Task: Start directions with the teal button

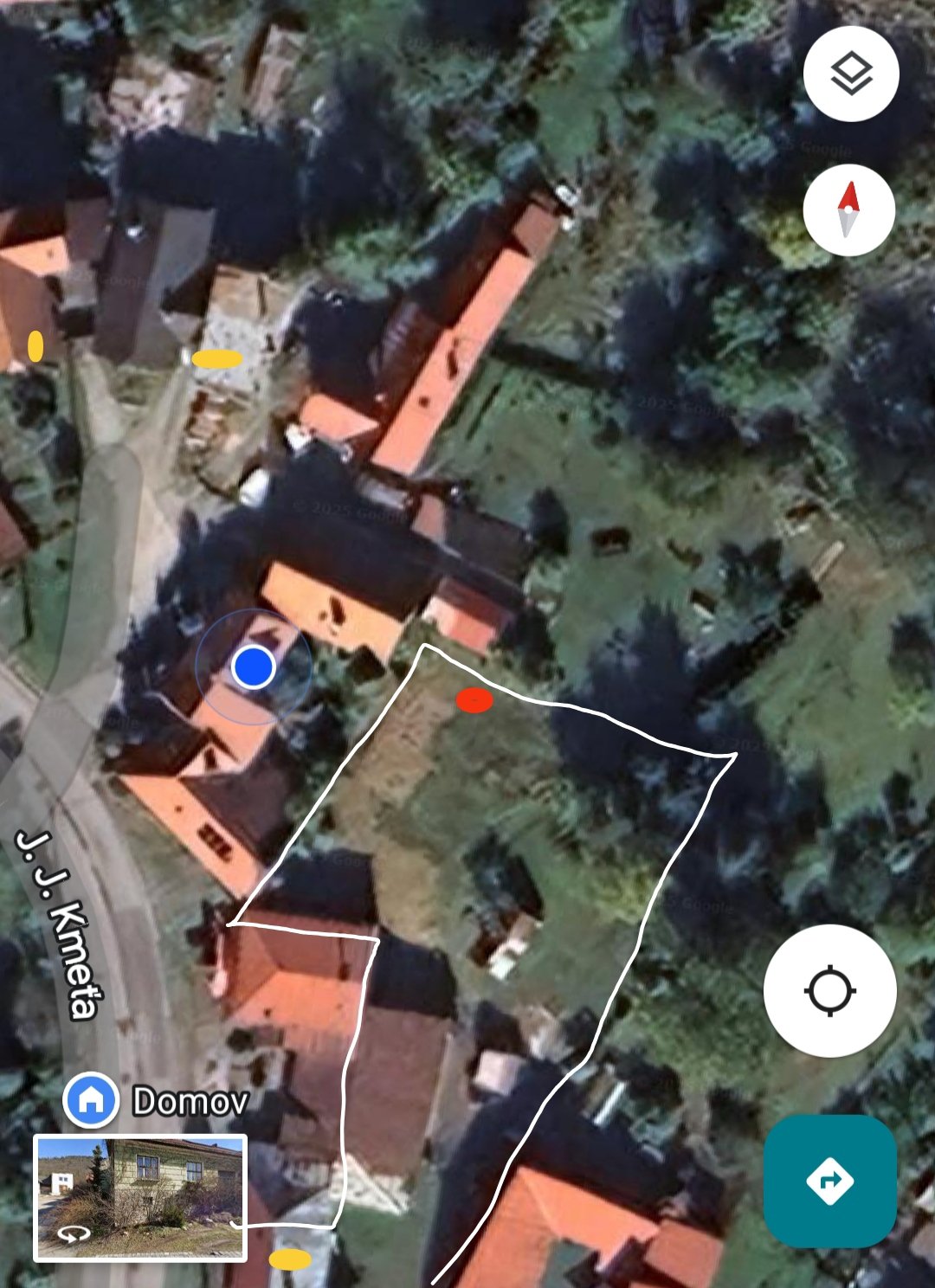Action: (829, 1181)
